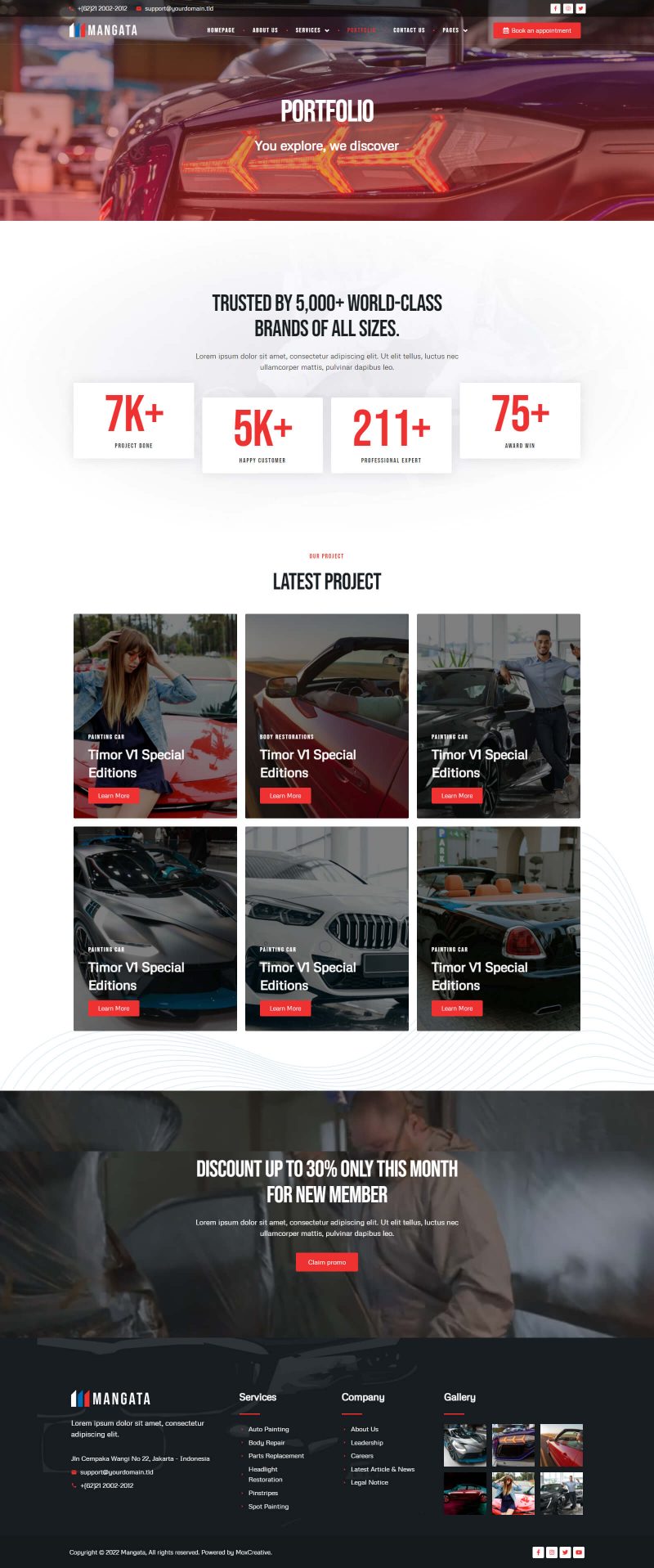Learn More on Body Restorations project
The image size is (654, 1568).
coord(285,795)
